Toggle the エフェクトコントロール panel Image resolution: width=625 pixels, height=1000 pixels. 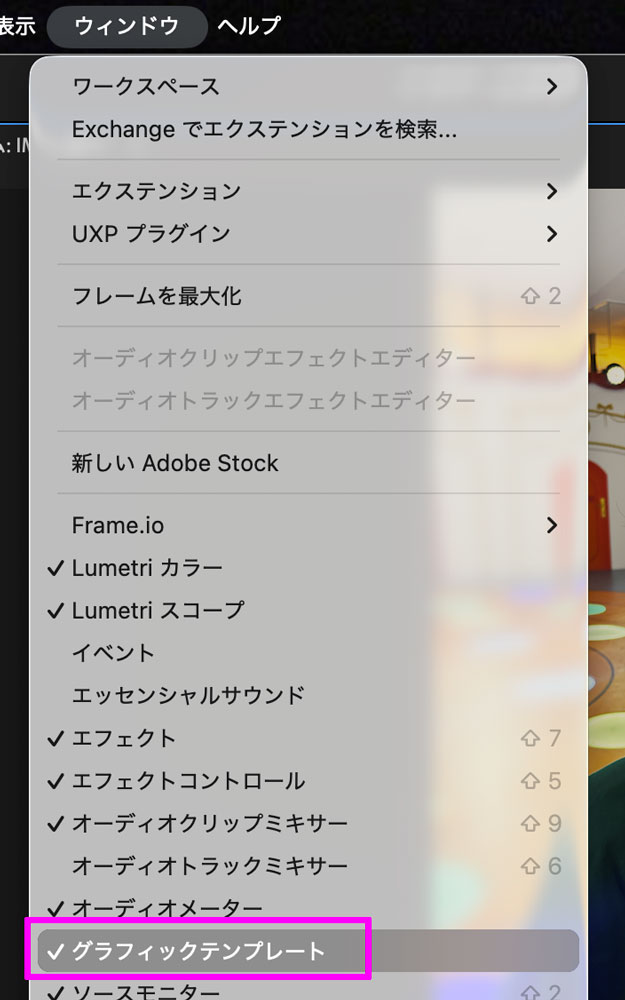coord(188,781)
